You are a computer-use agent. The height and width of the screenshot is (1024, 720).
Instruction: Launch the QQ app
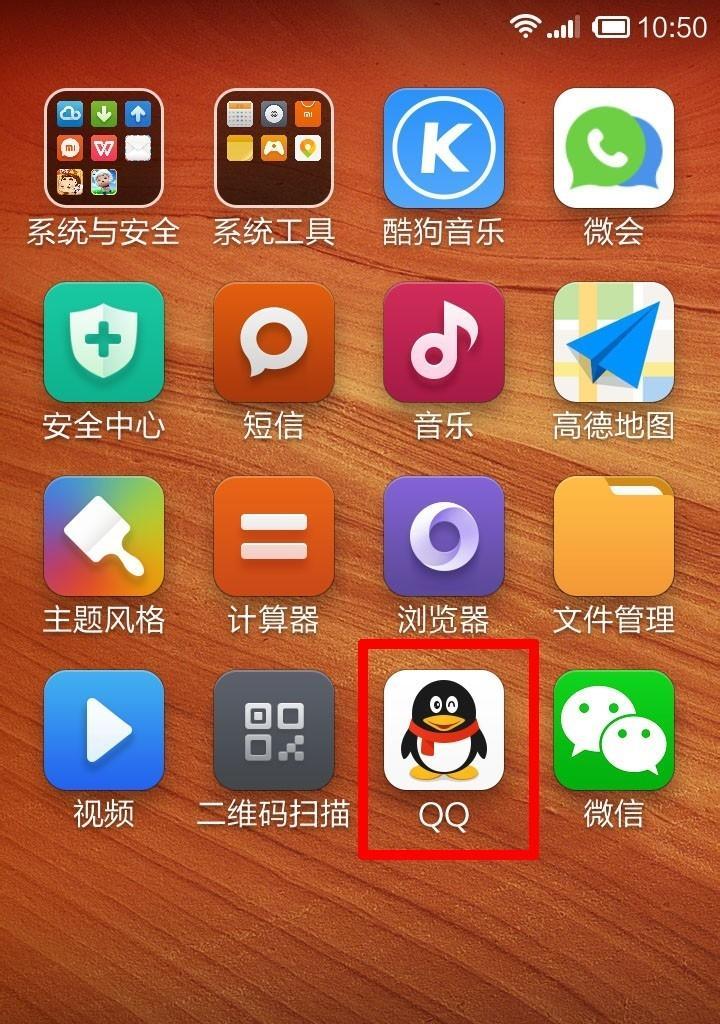(x=444, y=730)
